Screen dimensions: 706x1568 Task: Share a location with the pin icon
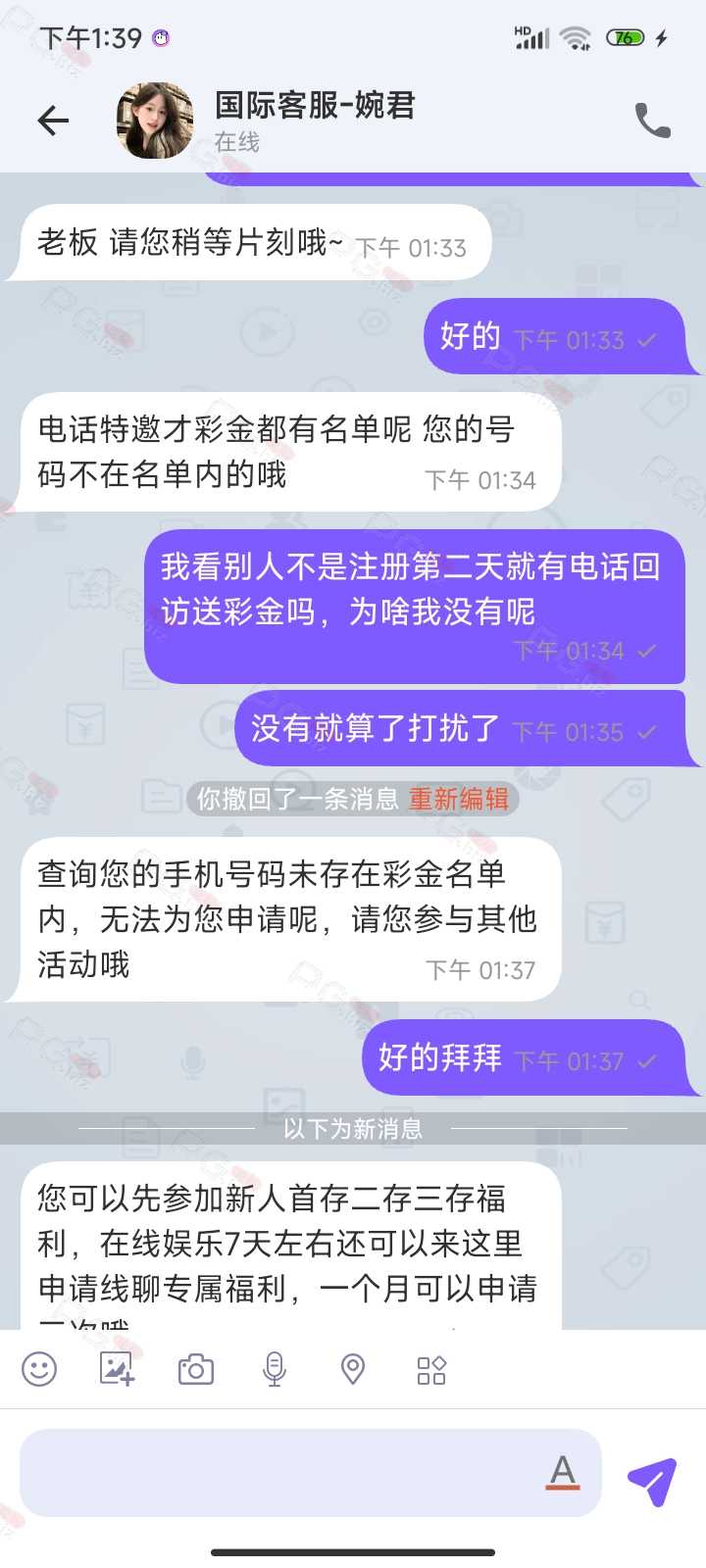353,1369
